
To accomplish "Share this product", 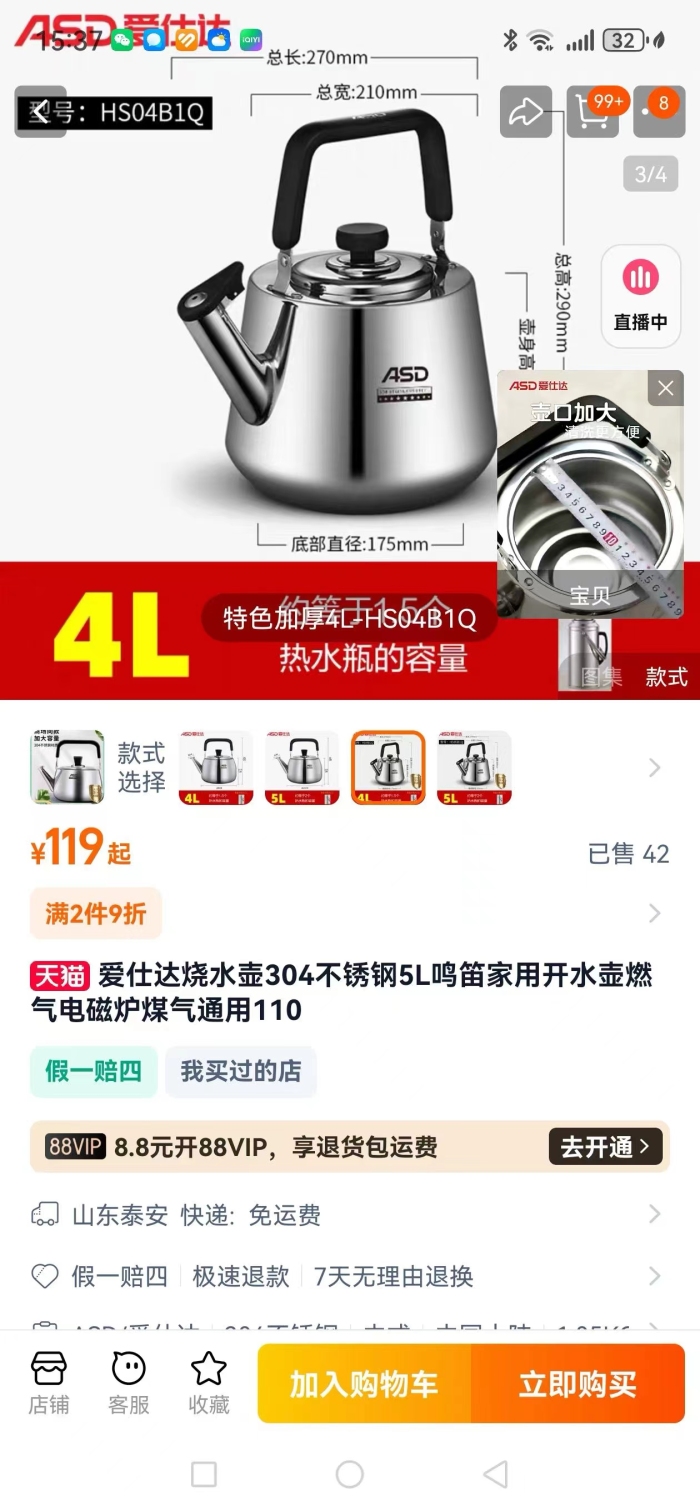I will (526, 112).
